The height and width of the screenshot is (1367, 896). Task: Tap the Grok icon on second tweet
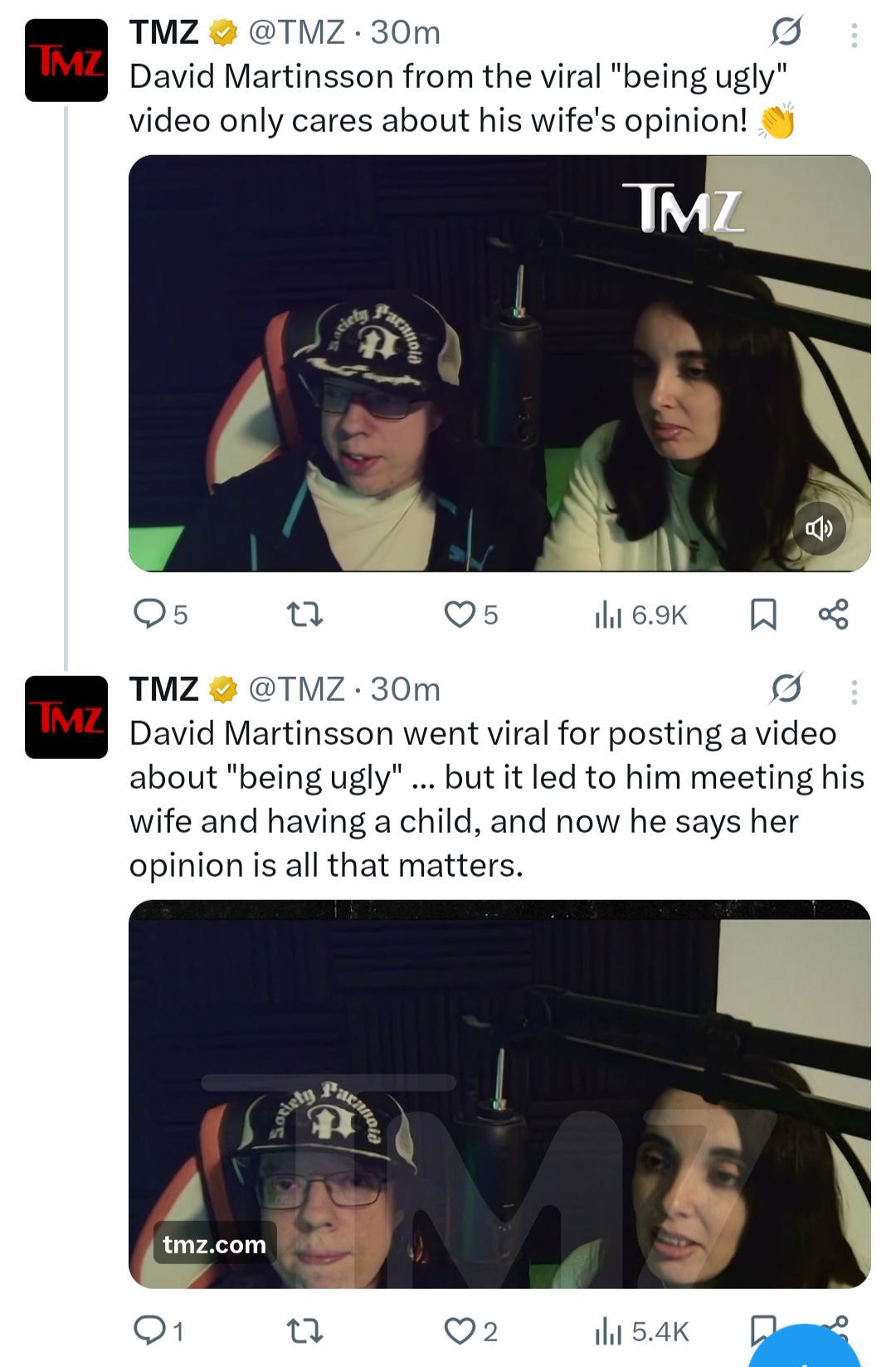[786, 688]
